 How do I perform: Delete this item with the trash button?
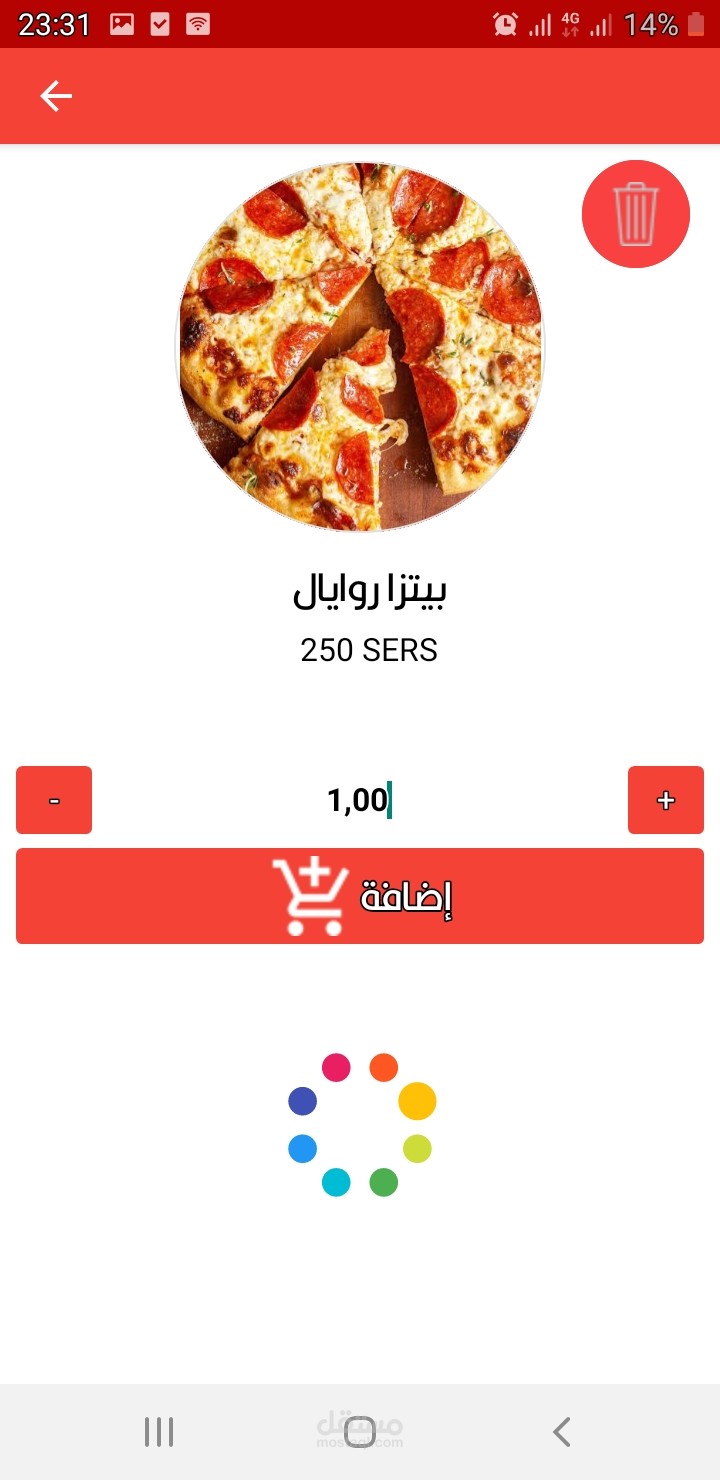pos(636,214)
